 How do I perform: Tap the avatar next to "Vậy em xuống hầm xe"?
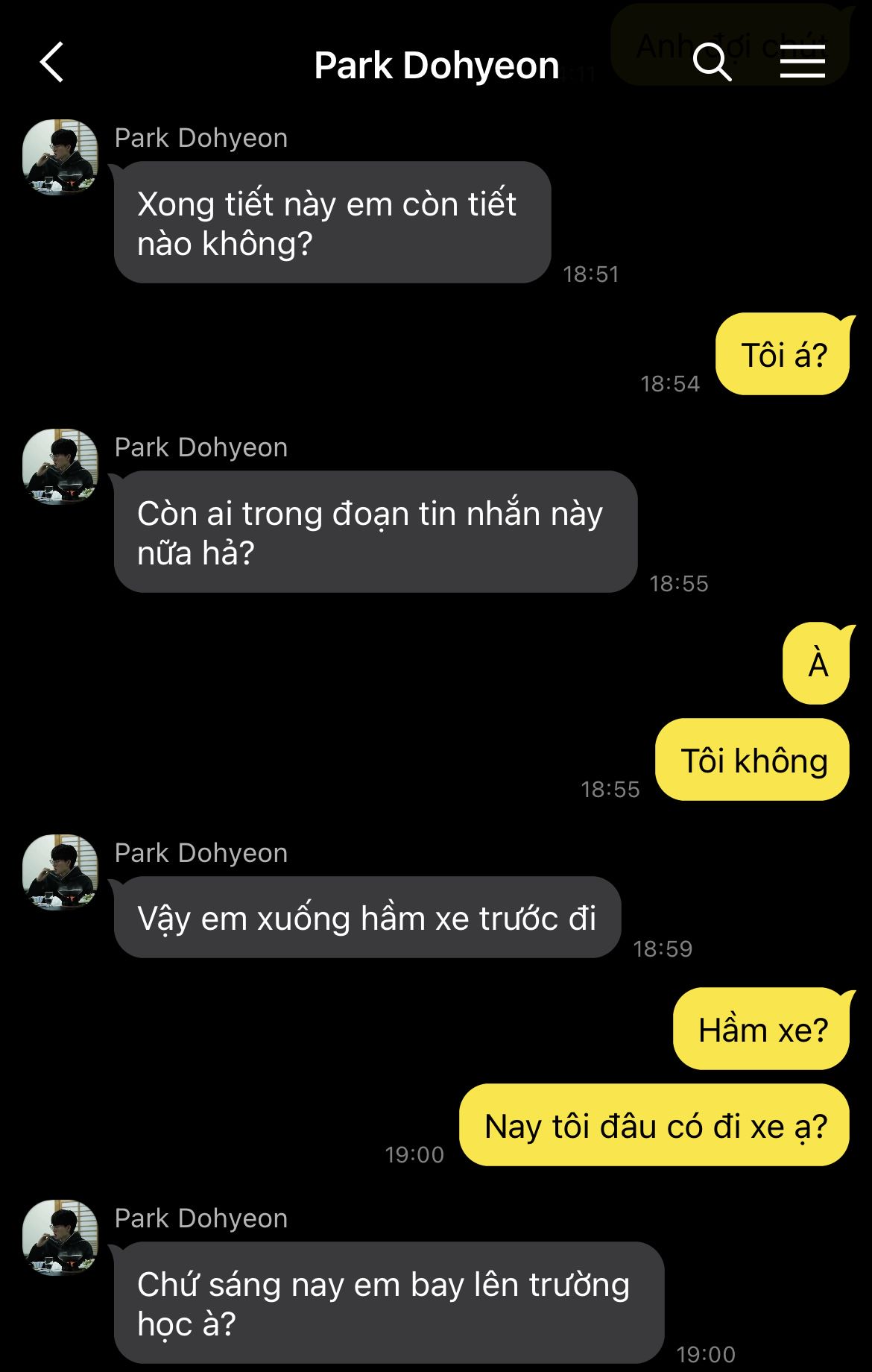tap(60, 872)
